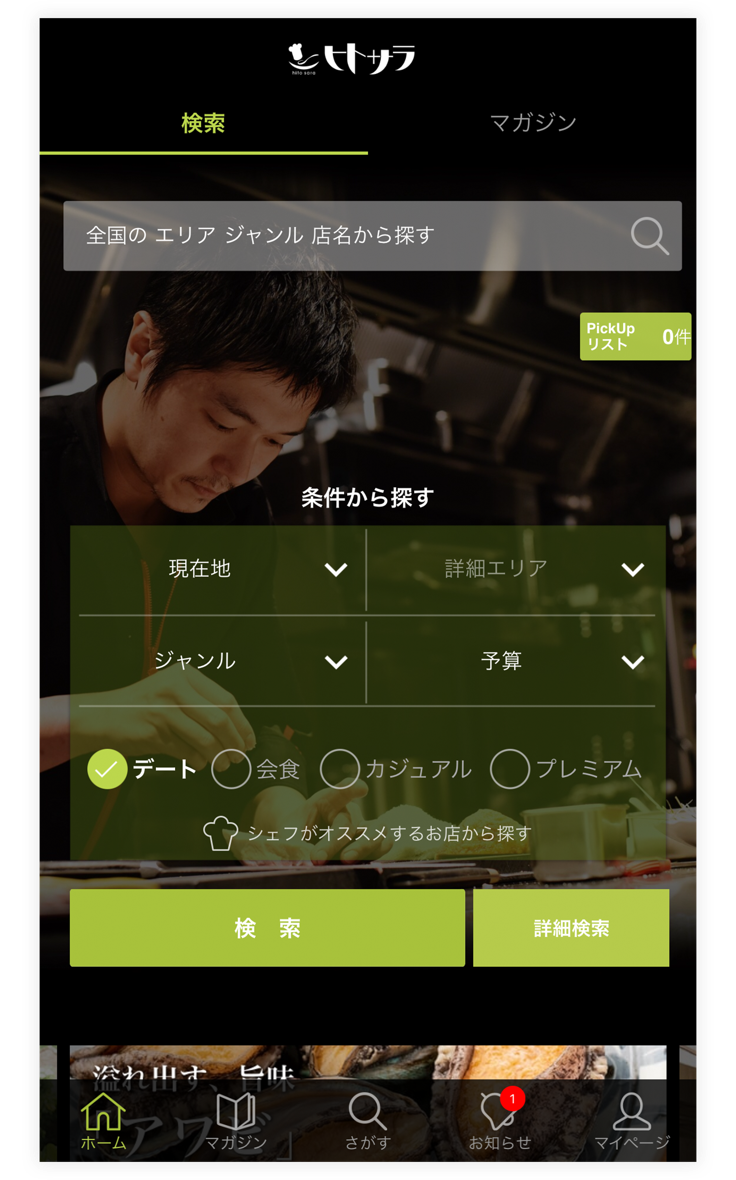Tap the magnifier icon in search box

(x=649, y=236)
